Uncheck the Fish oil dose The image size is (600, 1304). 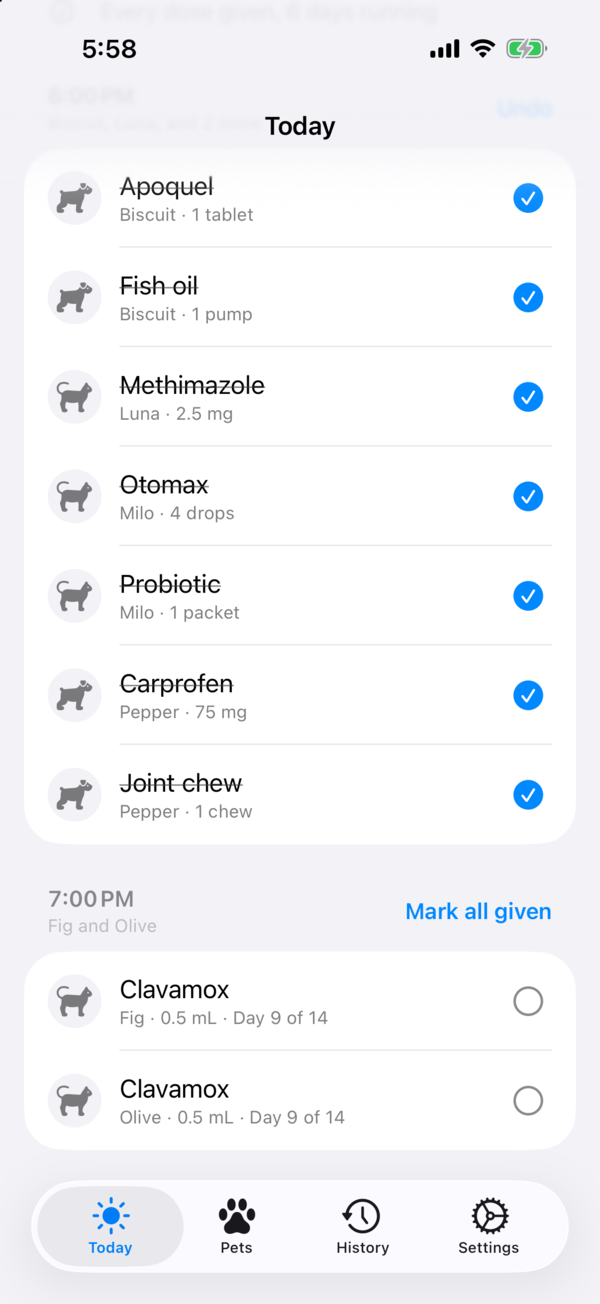click(528, 297)
